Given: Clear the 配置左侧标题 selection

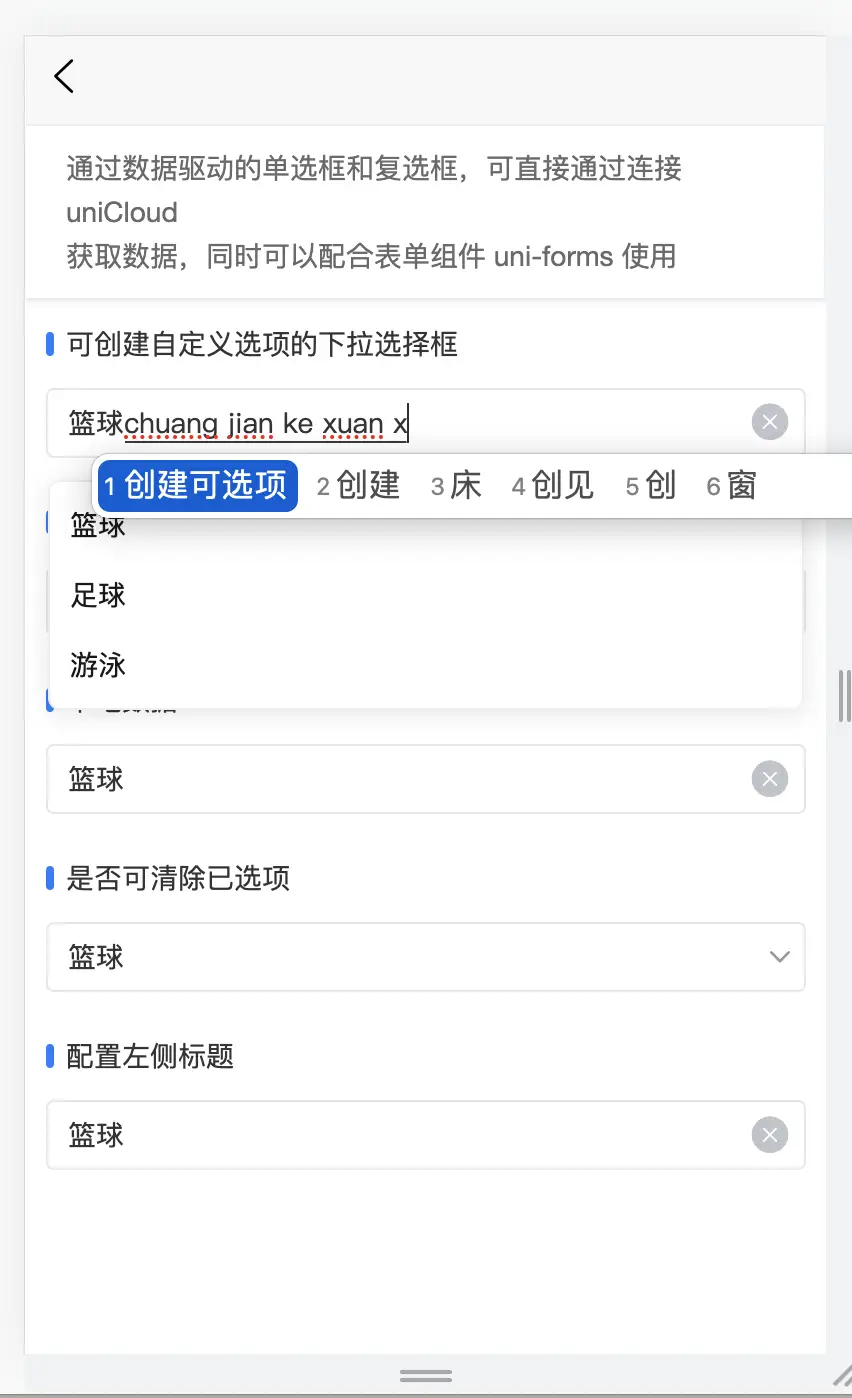Looking at the screenshot, I should tap(770, 1135).
